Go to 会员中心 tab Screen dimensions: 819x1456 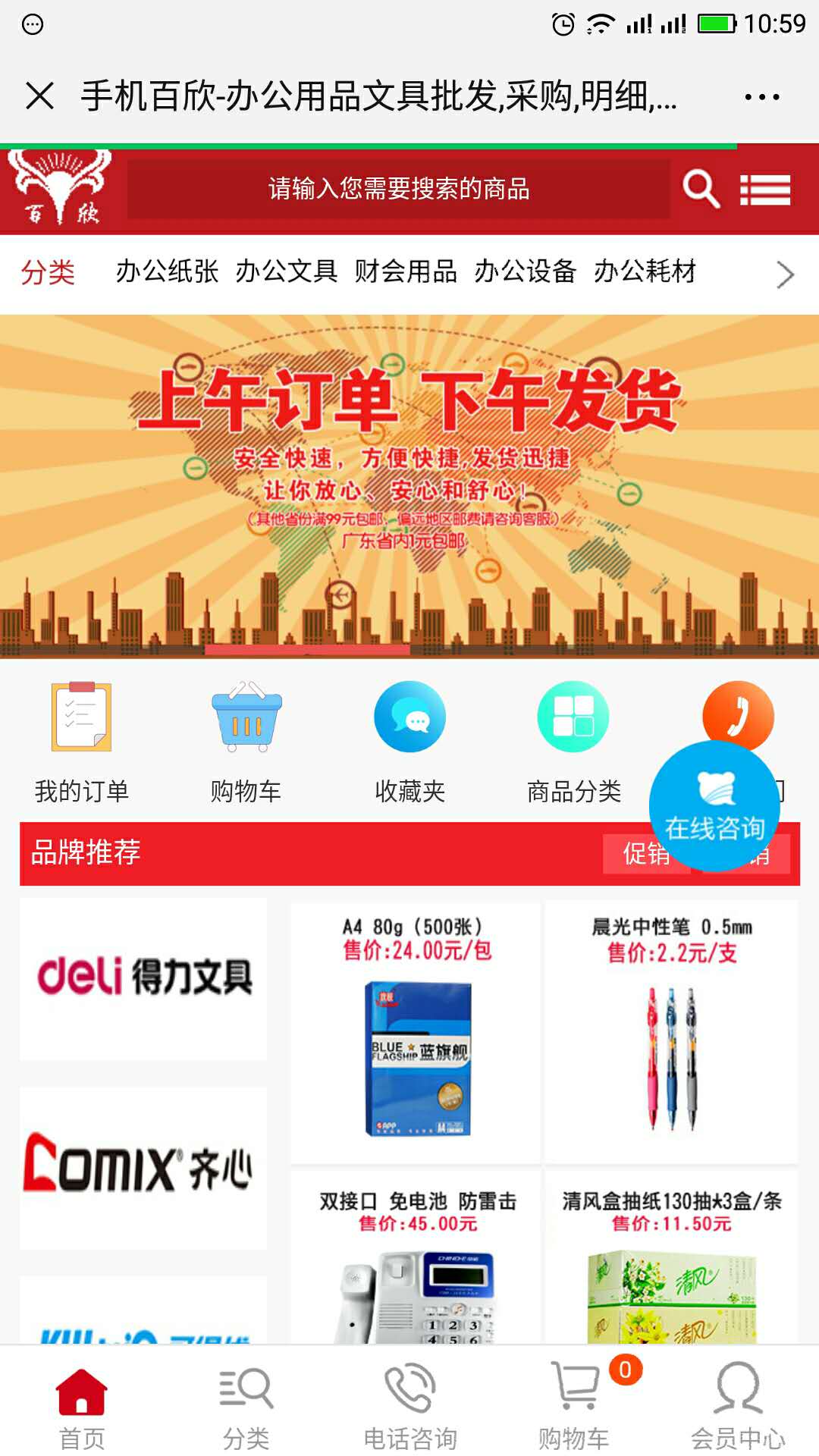click(x=737, y=1406)
